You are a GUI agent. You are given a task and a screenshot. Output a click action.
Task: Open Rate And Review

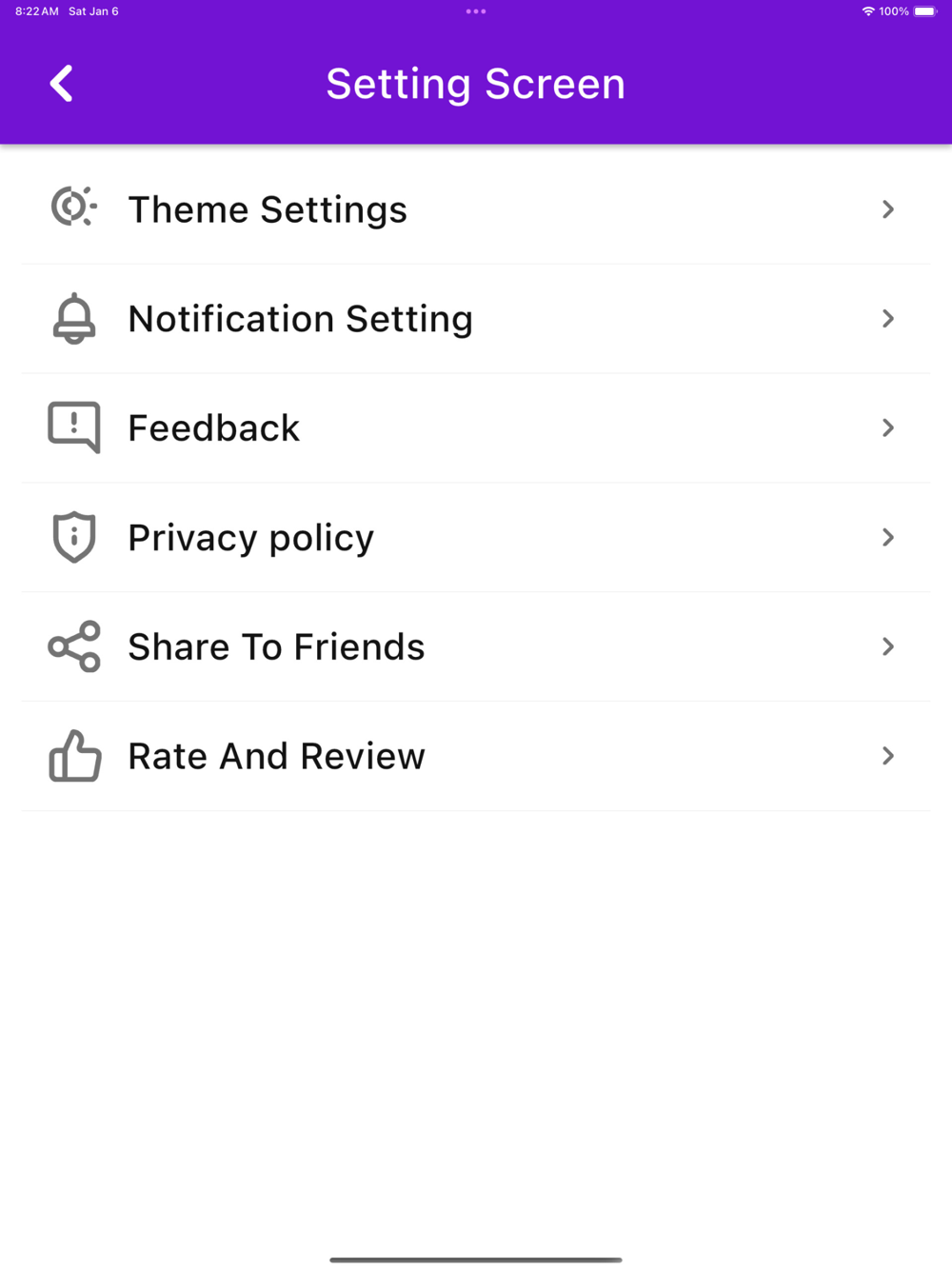point(276,757)
